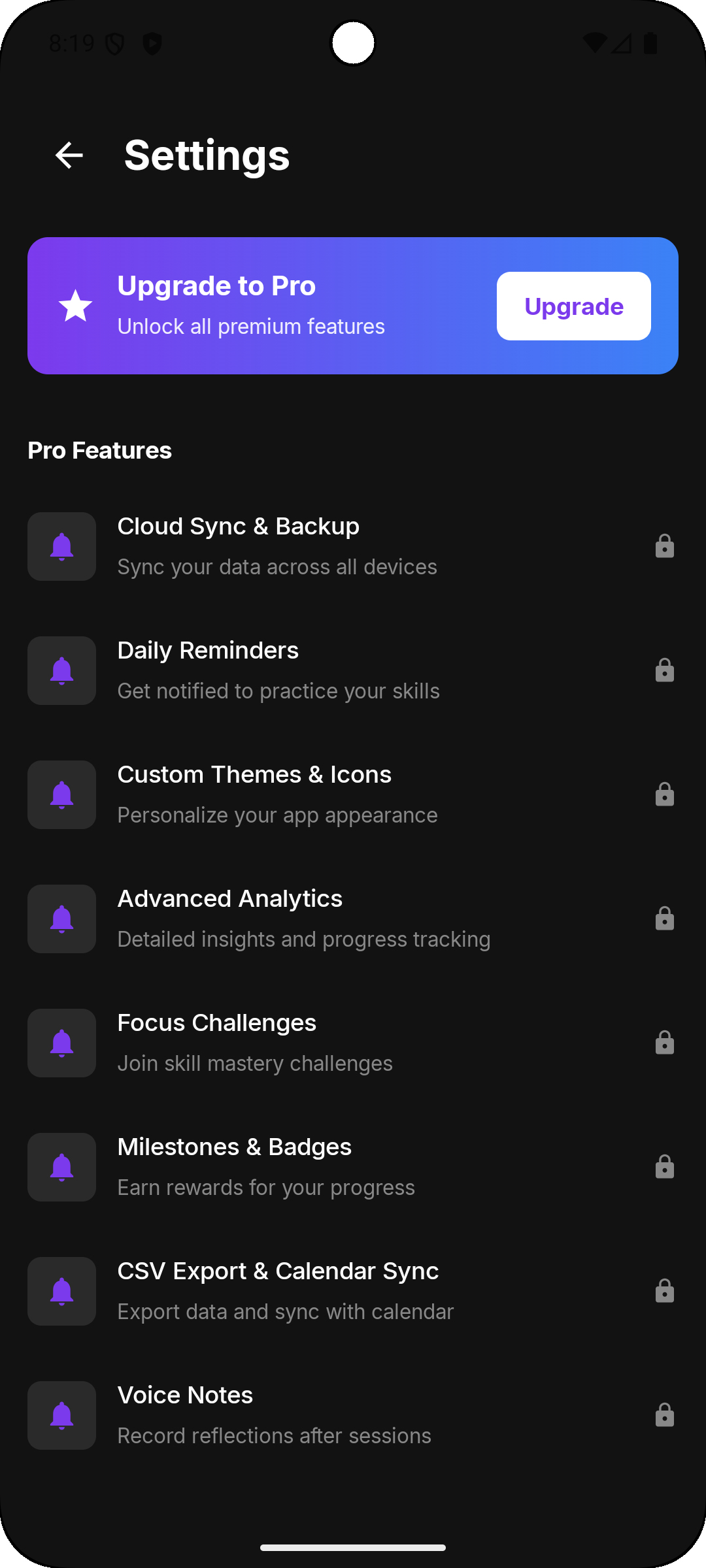Open the CSV Export & Calendar Sync row
The image size is (706, 1568).
tap(353, 1291)
